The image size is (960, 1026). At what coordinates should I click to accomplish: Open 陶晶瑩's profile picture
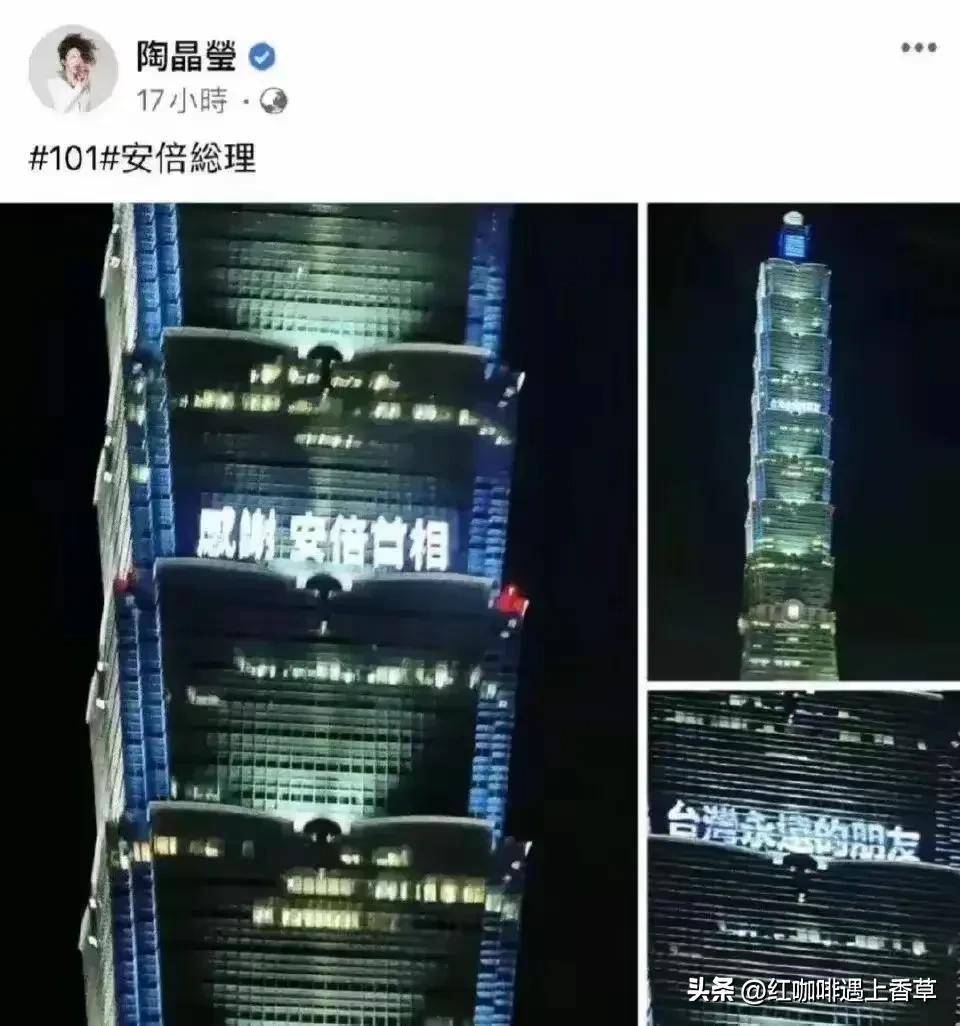click(x=73, y=69)
